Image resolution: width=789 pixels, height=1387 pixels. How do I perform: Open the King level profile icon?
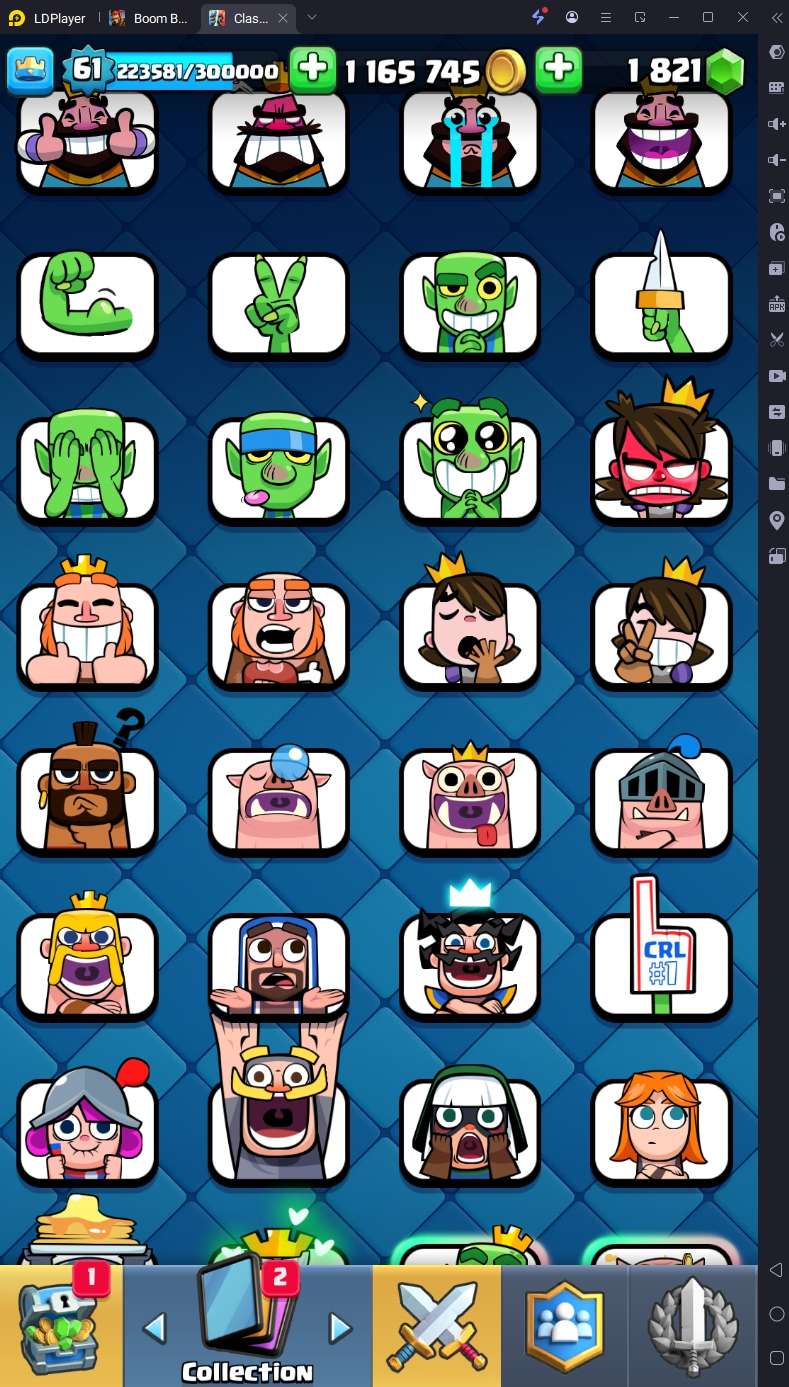pos(31,70)
